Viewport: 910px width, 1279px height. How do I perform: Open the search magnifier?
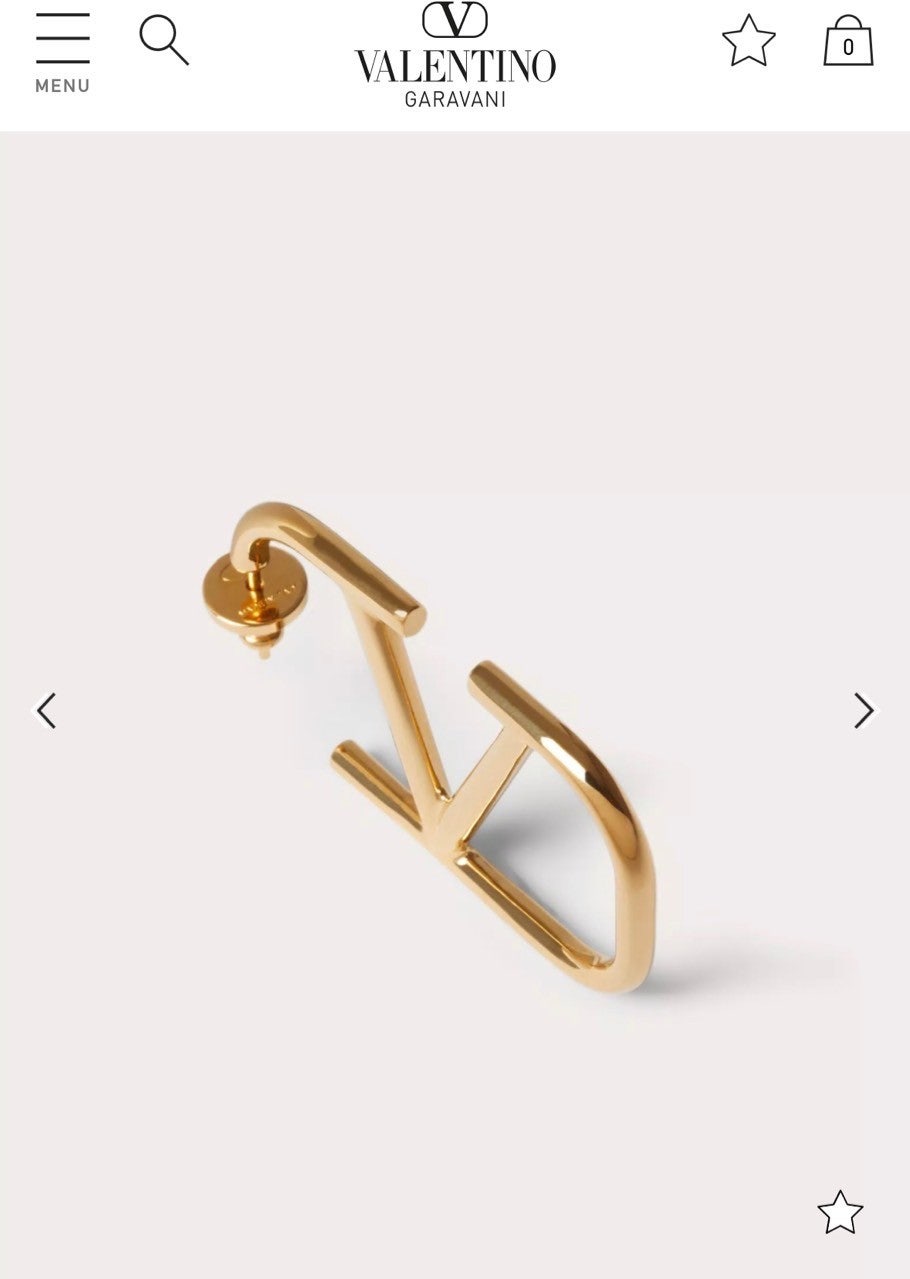coord(164,41)
